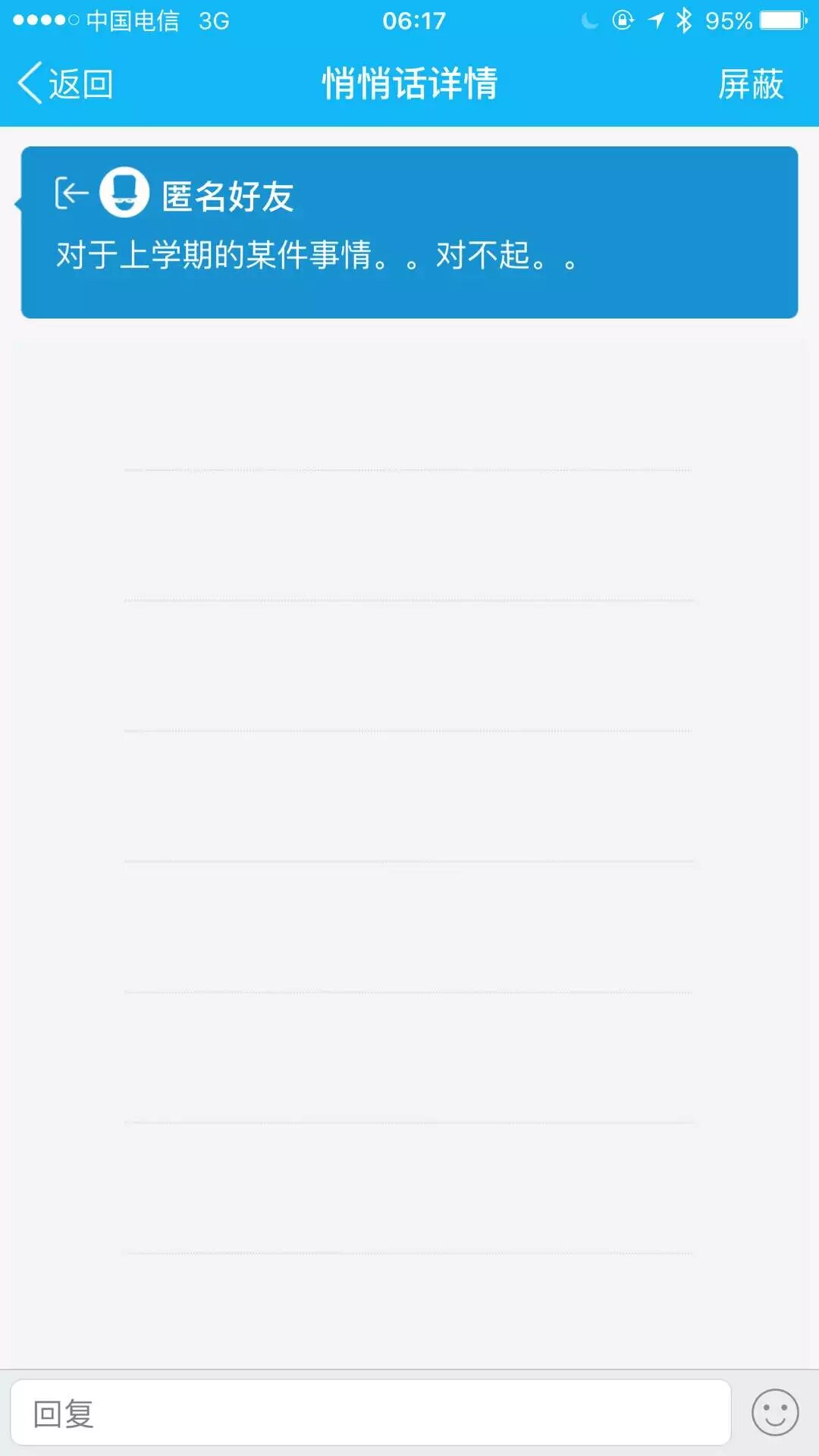Focus the 回复 reply field
The width and height of the screenshot is (819, 1456).
(x=370, y=1414)
